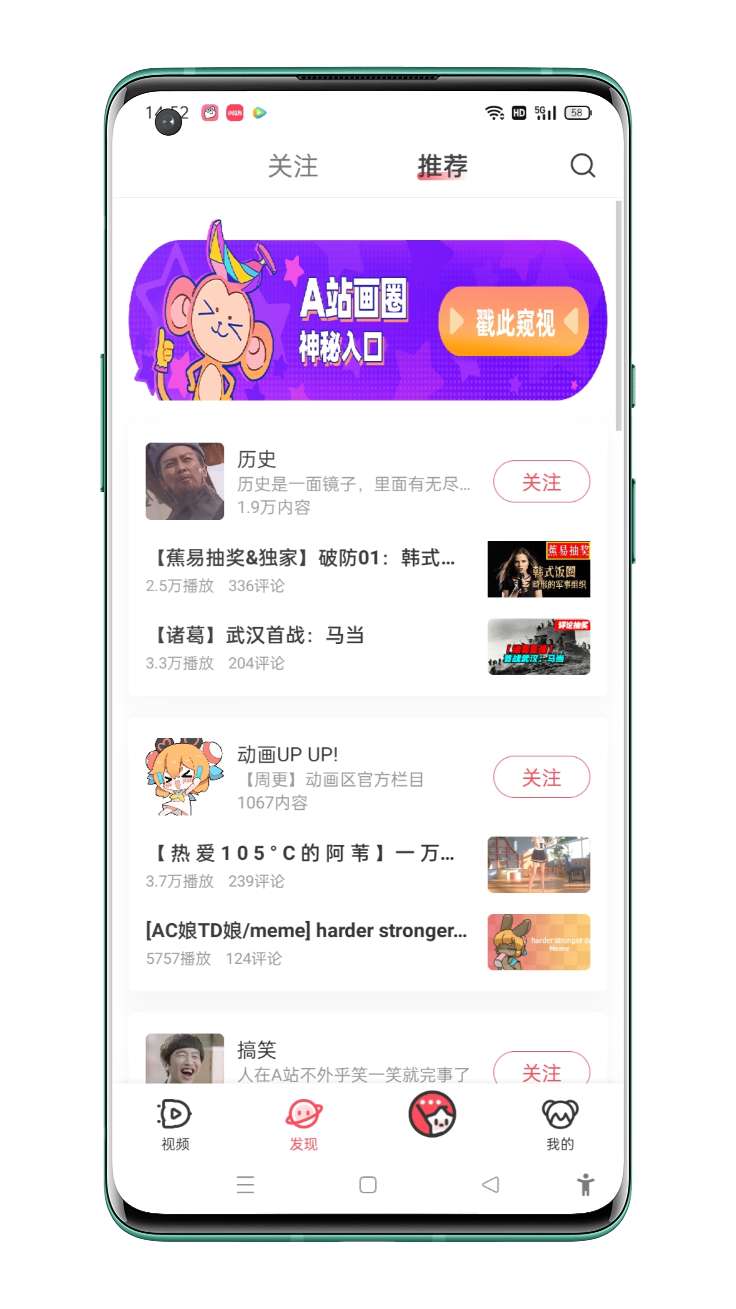Screen dimensions: 736x1309
Task: Open the 历史 channel avatar
Action: [x=185, y=481]
